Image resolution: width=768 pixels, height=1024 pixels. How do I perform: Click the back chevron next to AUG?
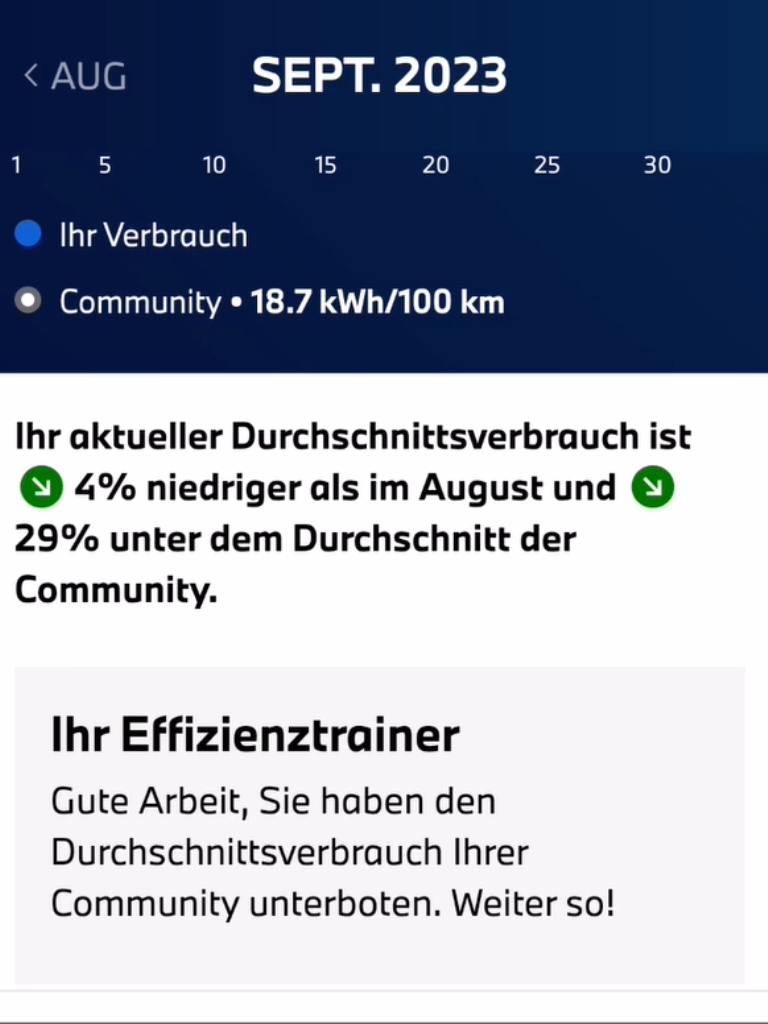coord(29,75)
